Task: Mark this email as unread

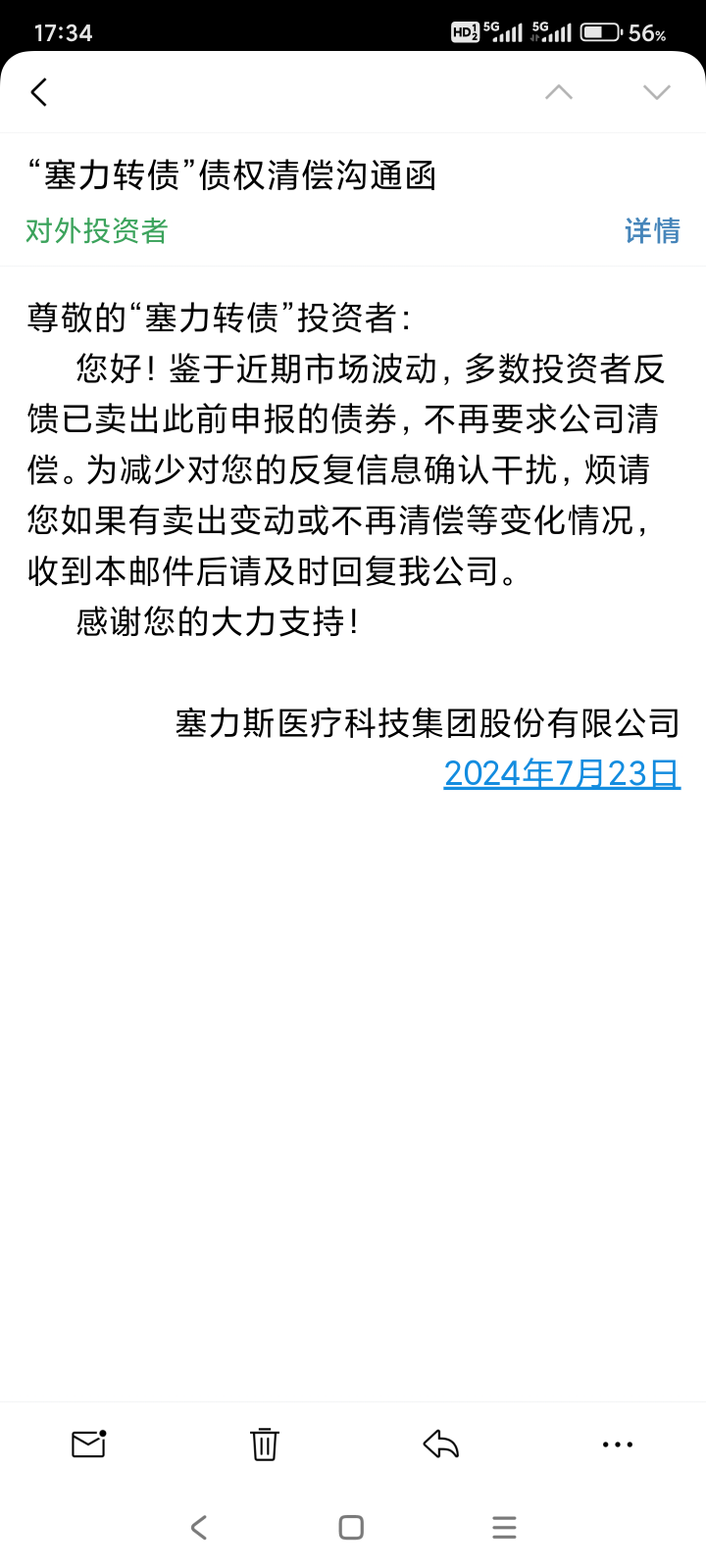Action: coord(88,1444)
